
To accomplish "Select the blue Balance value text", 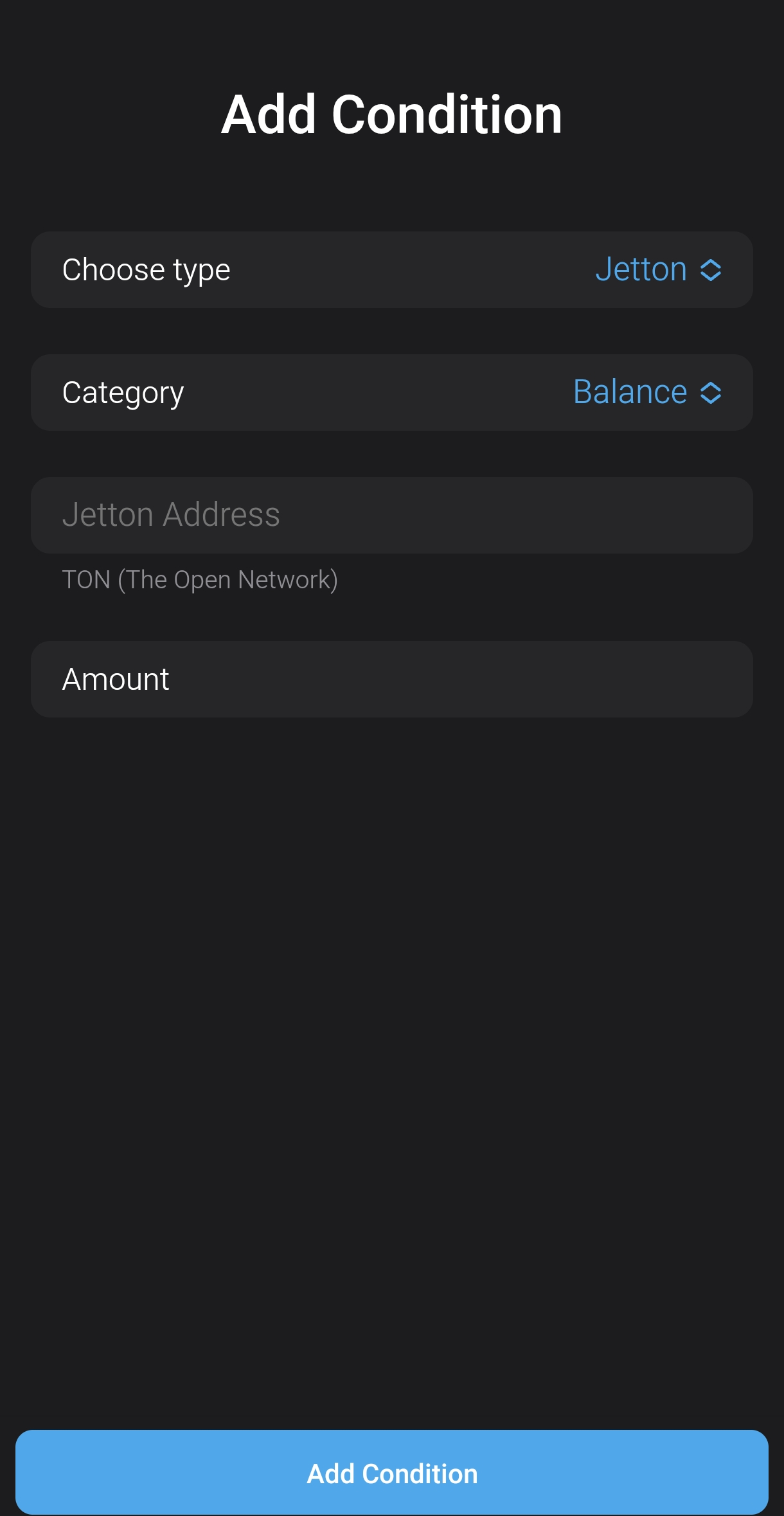I will coord(630,392).
